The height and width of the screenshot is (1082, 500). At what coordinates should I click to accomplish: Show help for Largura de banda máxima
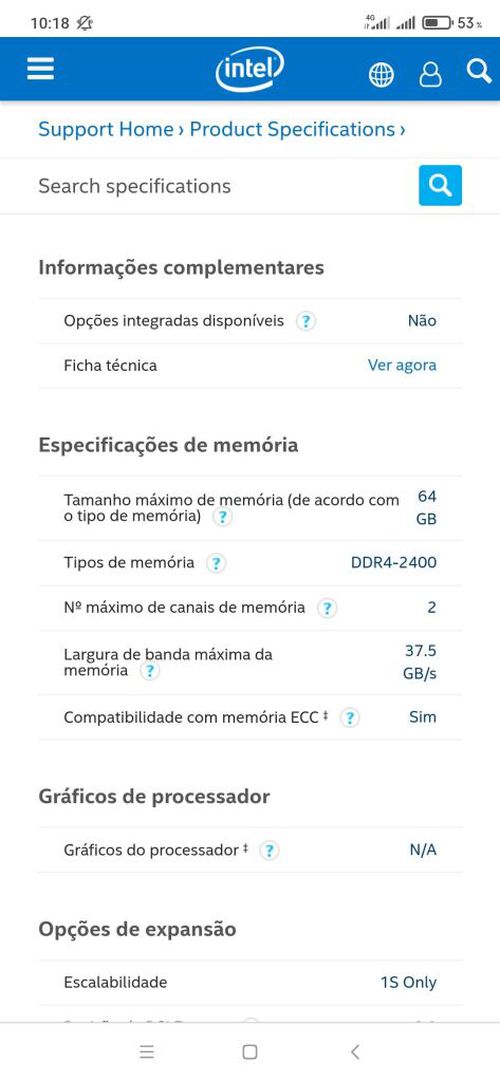tap(149, 671)
